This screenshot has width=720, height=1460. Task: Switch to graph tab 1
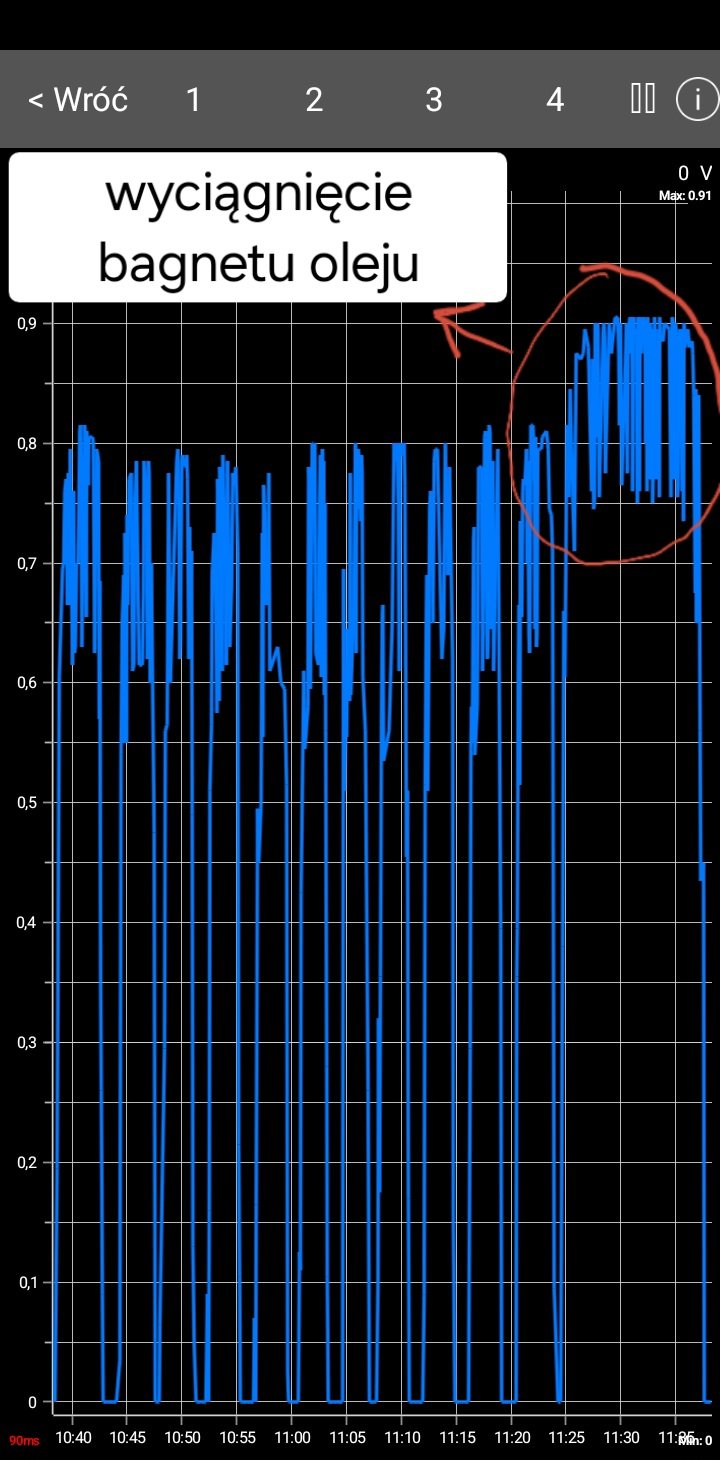coord(193,100)
